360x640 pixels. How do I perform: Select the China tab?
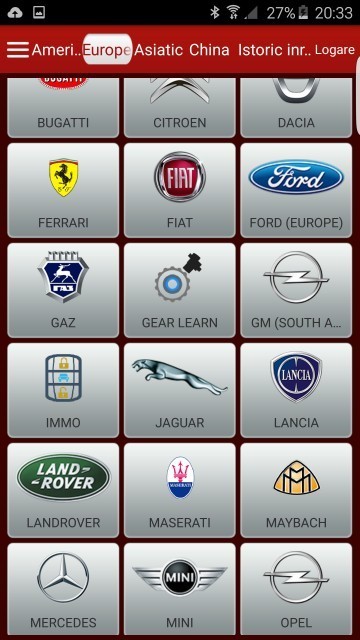click(x=209, y=50)
